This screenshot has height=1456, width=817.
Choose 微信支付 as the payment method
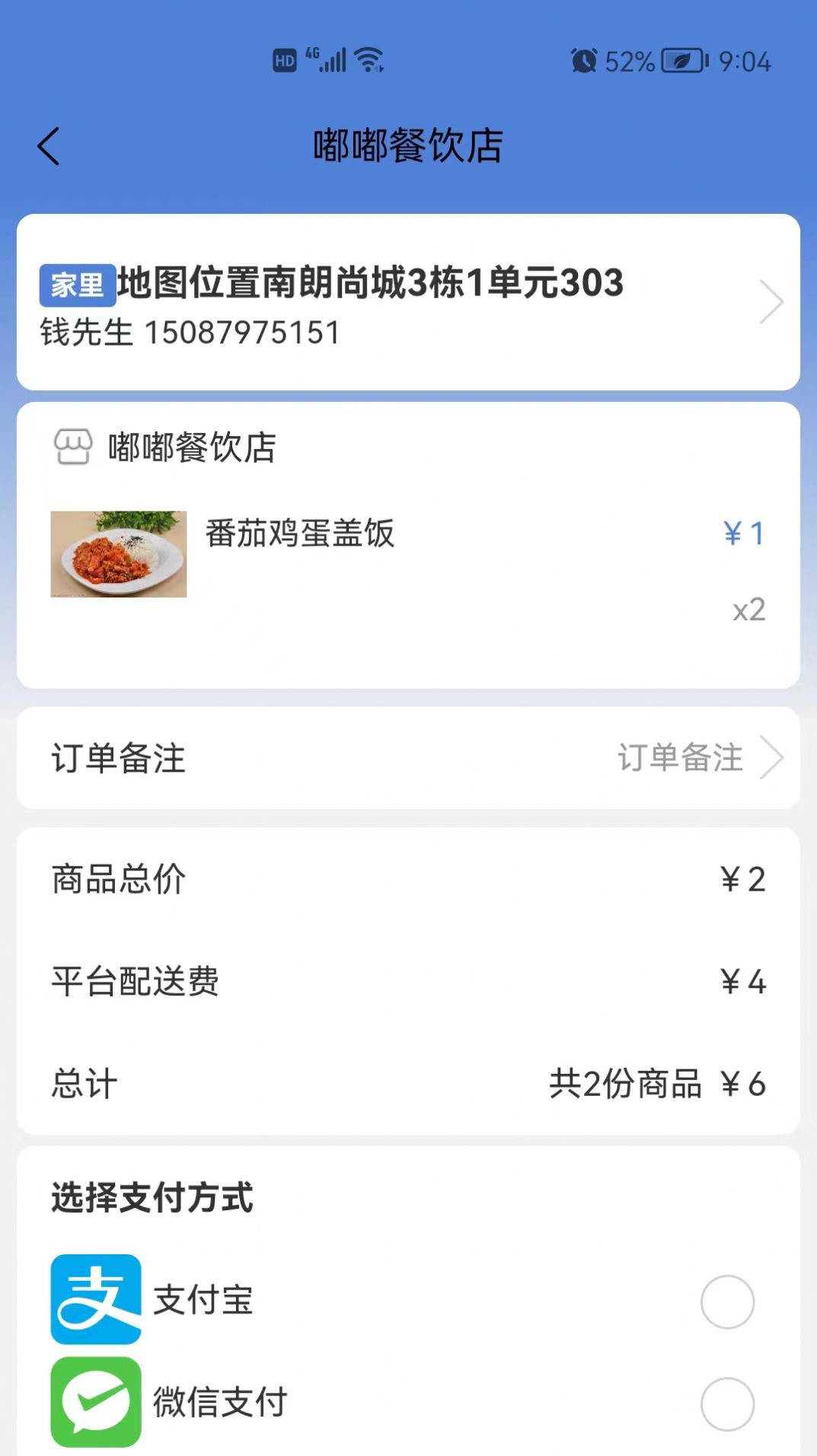[x=726, y=1403]
